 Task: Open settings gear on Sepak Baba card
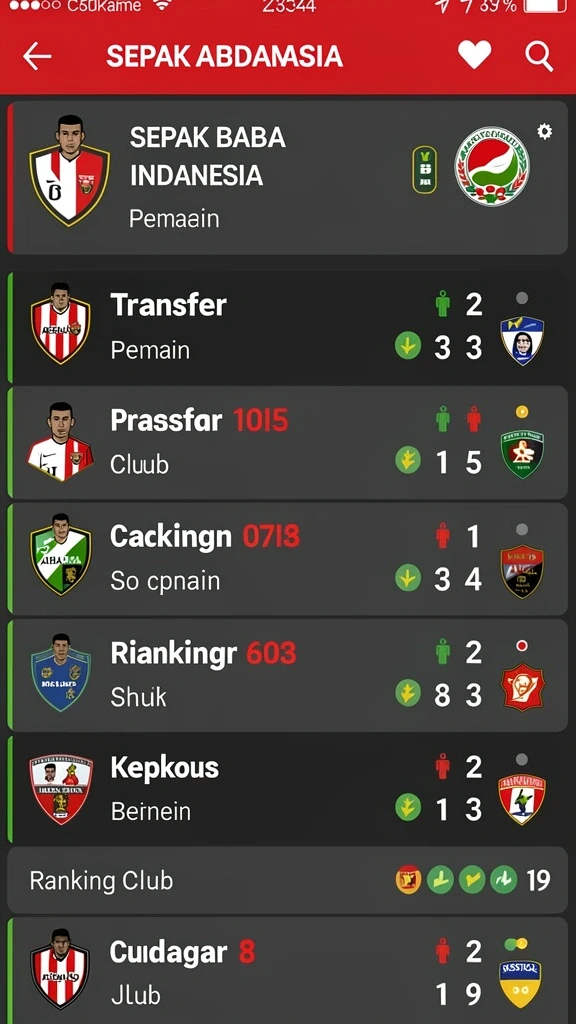(x=544, y=131)
